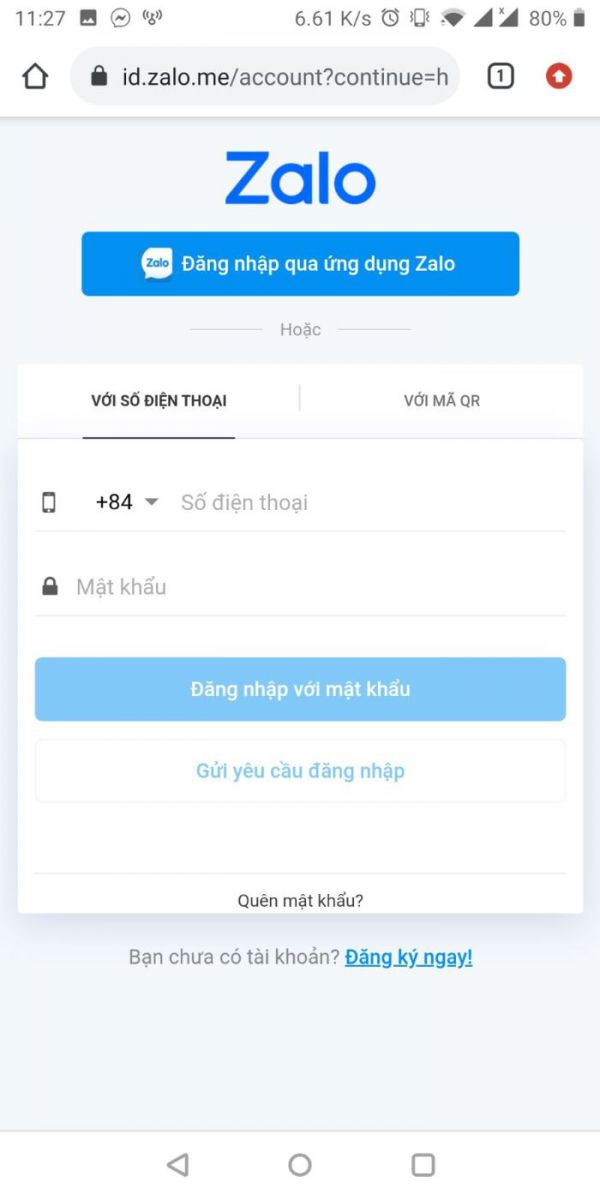The width and height of the screenshot is (600, 1200).
Task: Focus the Số điện thoại field
Action: [372, 502]
